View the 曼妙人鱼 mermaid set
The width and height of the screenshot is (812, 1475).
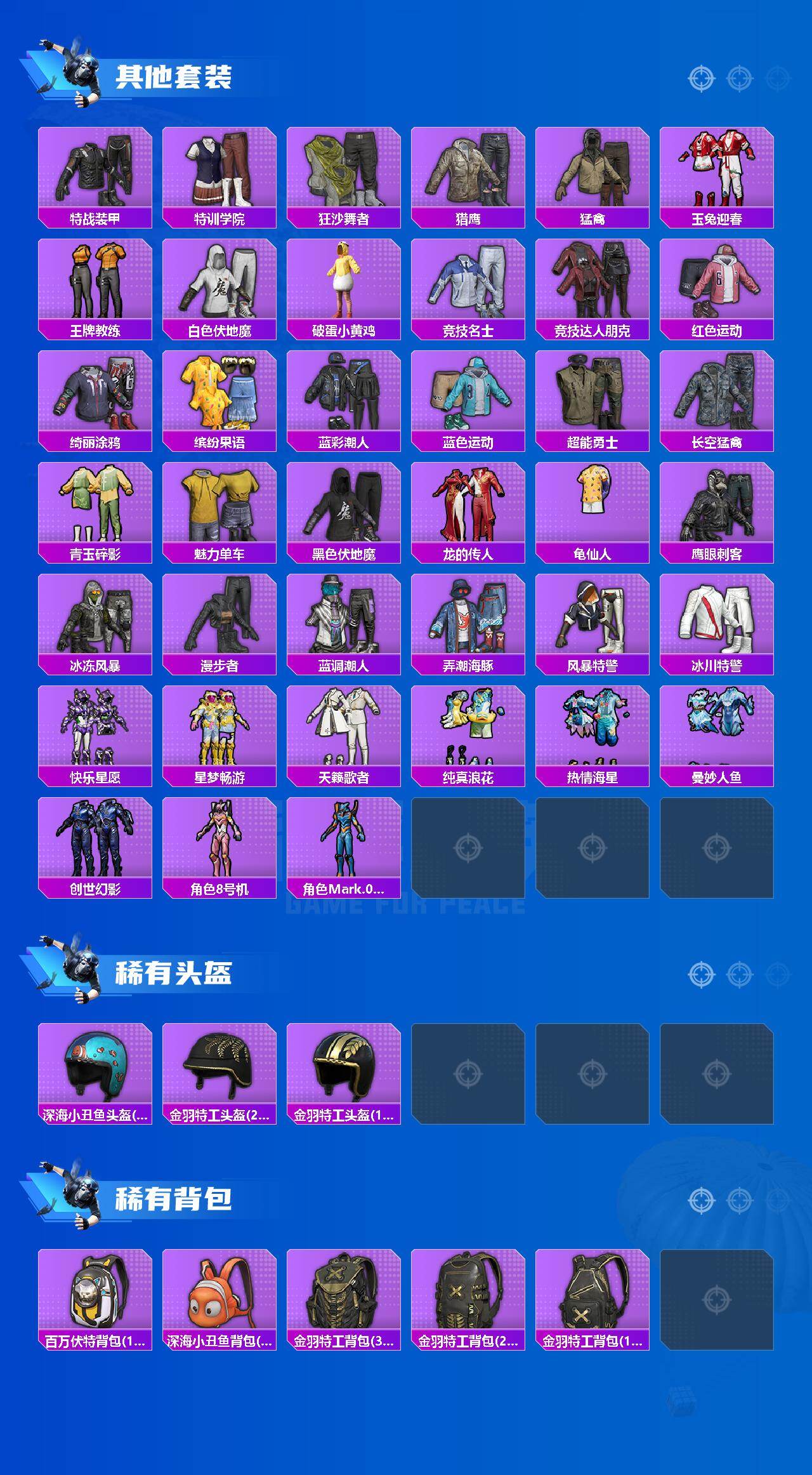click(719, 730)
